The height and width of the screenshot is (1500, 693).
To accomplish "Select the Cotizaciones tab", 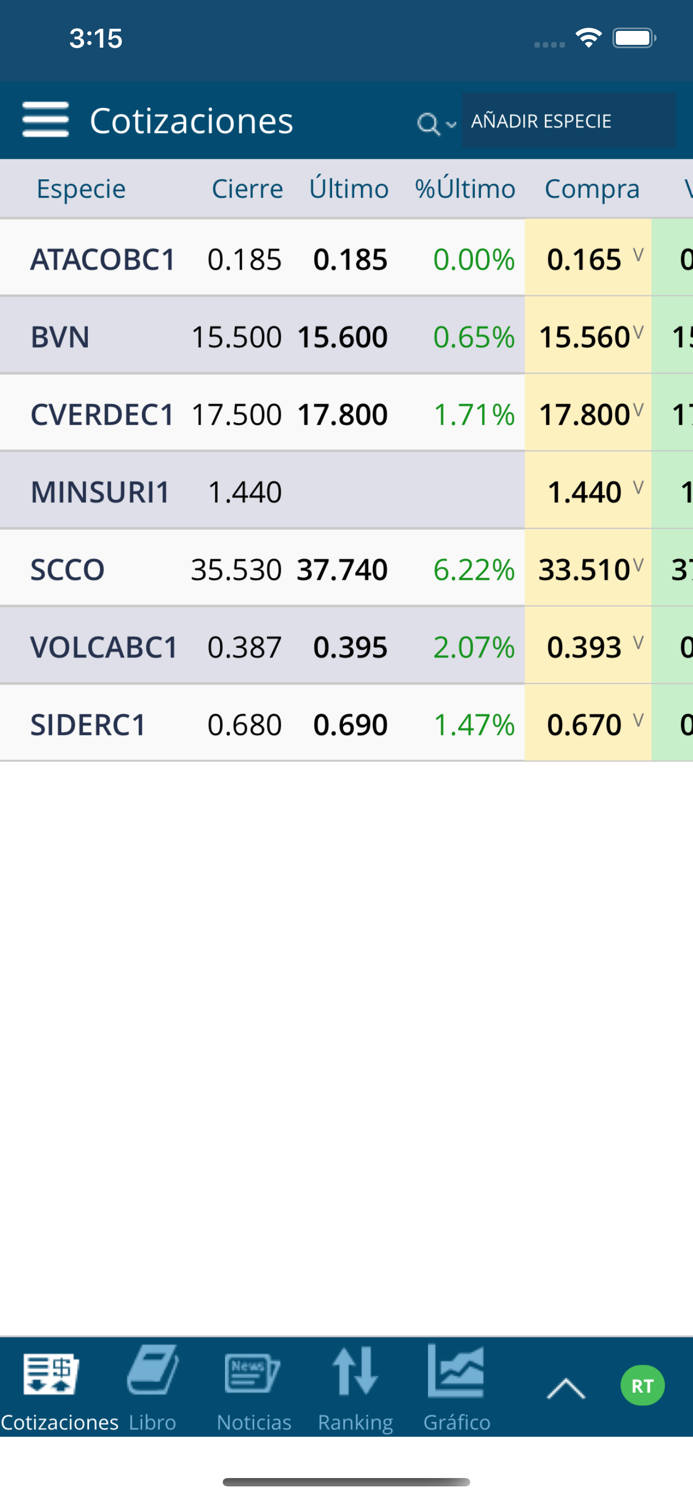I will (x=55, y=1388).
